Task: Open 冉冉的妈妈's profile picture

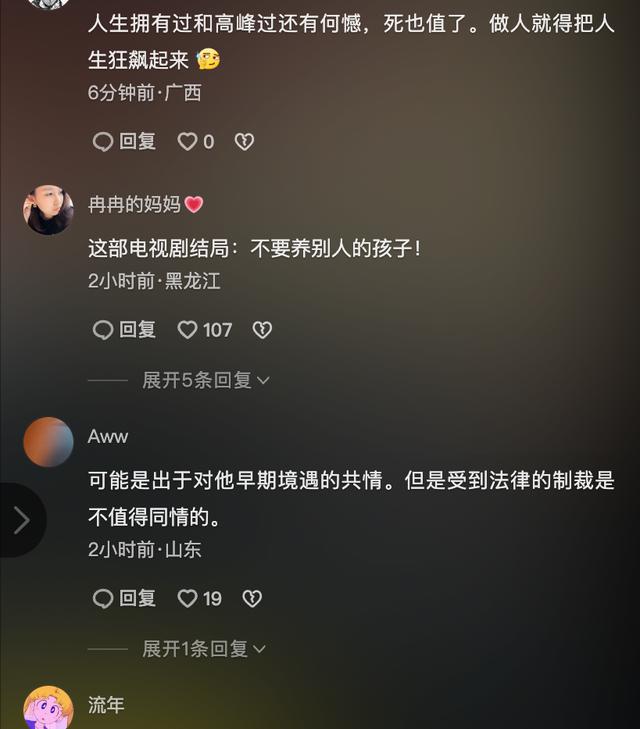Action: tap(48, 209)
